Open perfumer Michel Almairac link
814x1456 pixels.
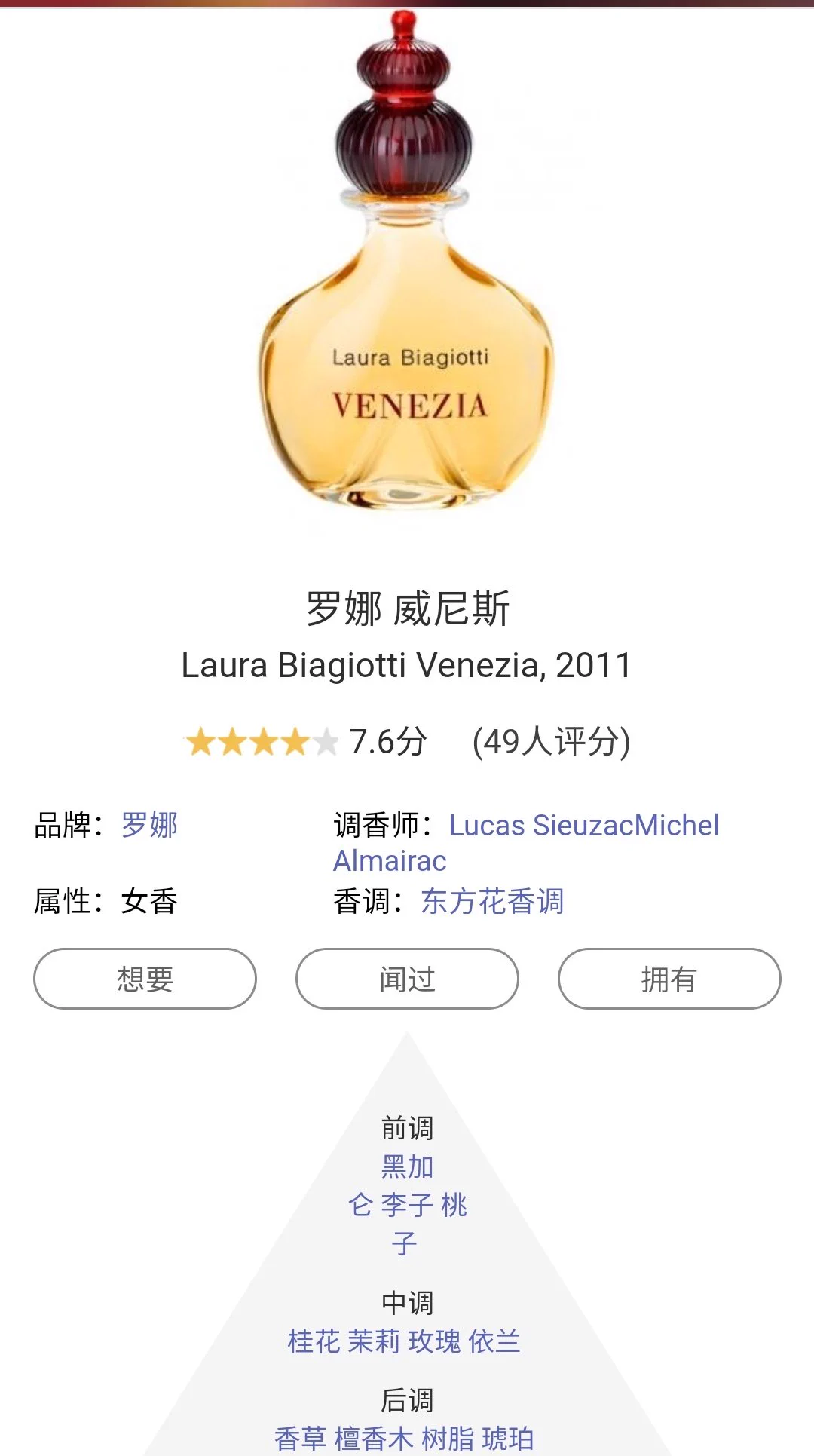pyautogui.click(x=390, y=860)
